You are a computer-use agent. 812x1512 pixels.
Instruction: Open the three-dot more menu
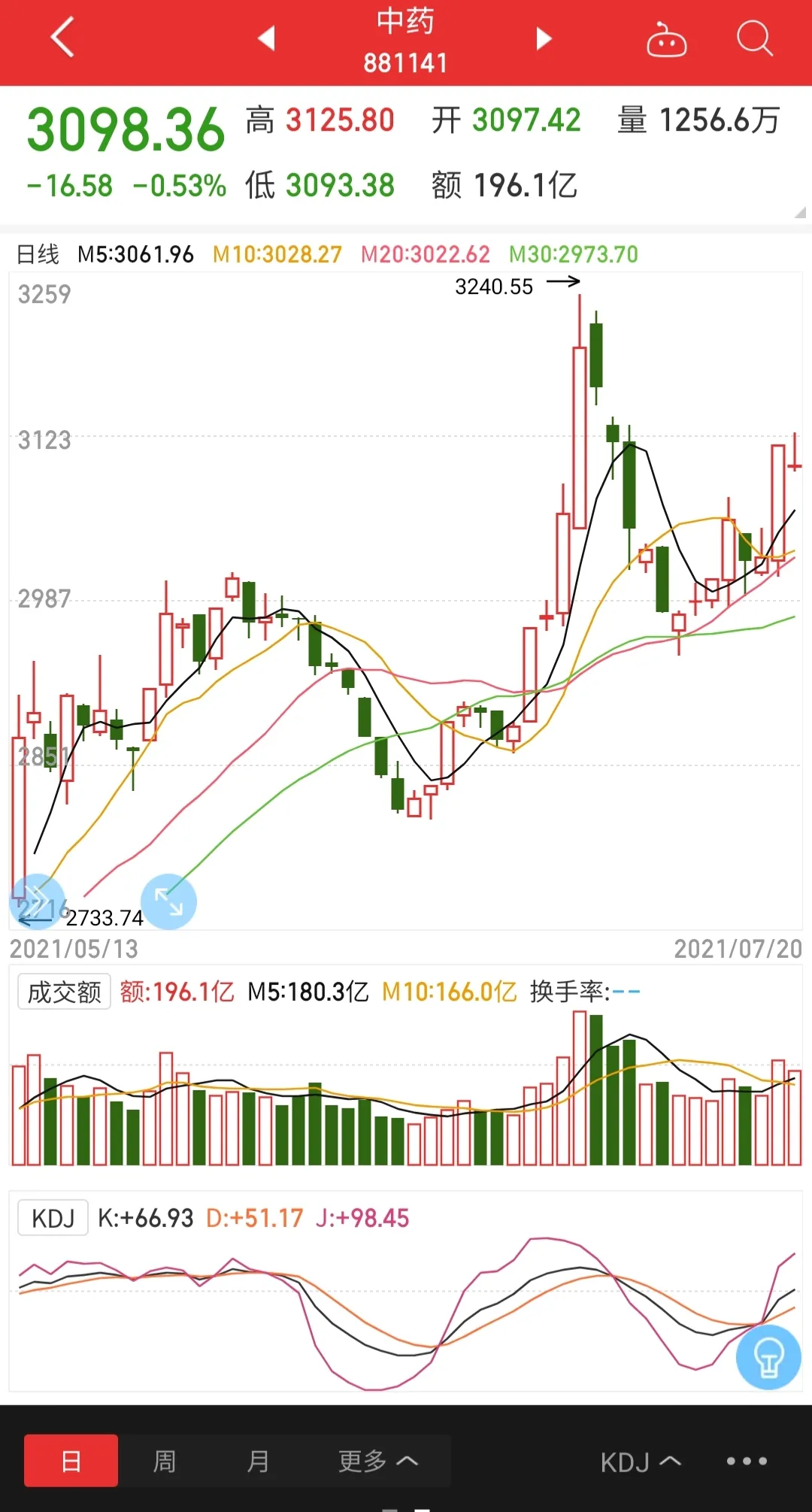click(747, 1461)
